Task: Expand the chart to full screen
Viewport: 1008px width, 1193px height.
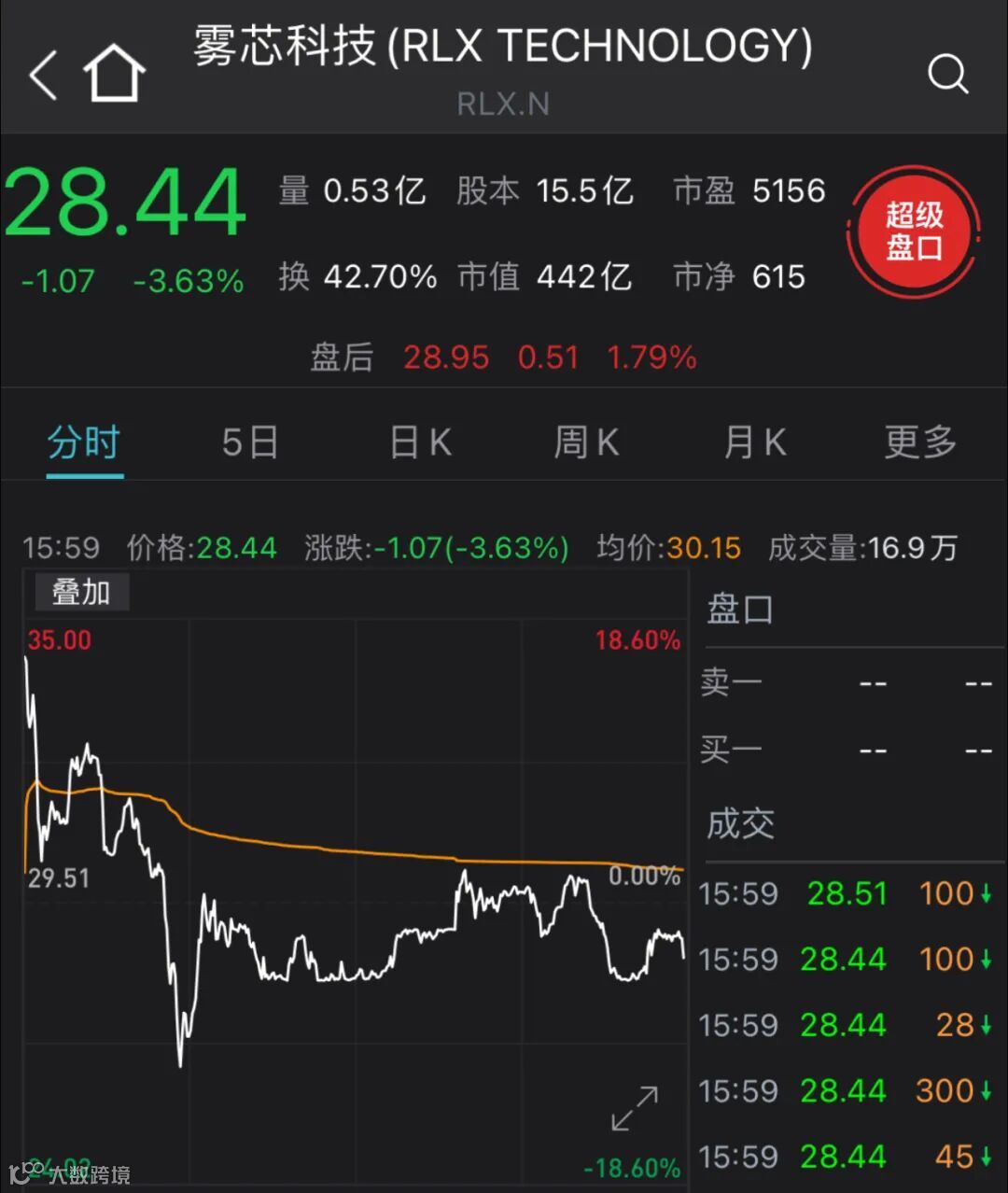Action: pyautogui.click(x=635, y=1108)
